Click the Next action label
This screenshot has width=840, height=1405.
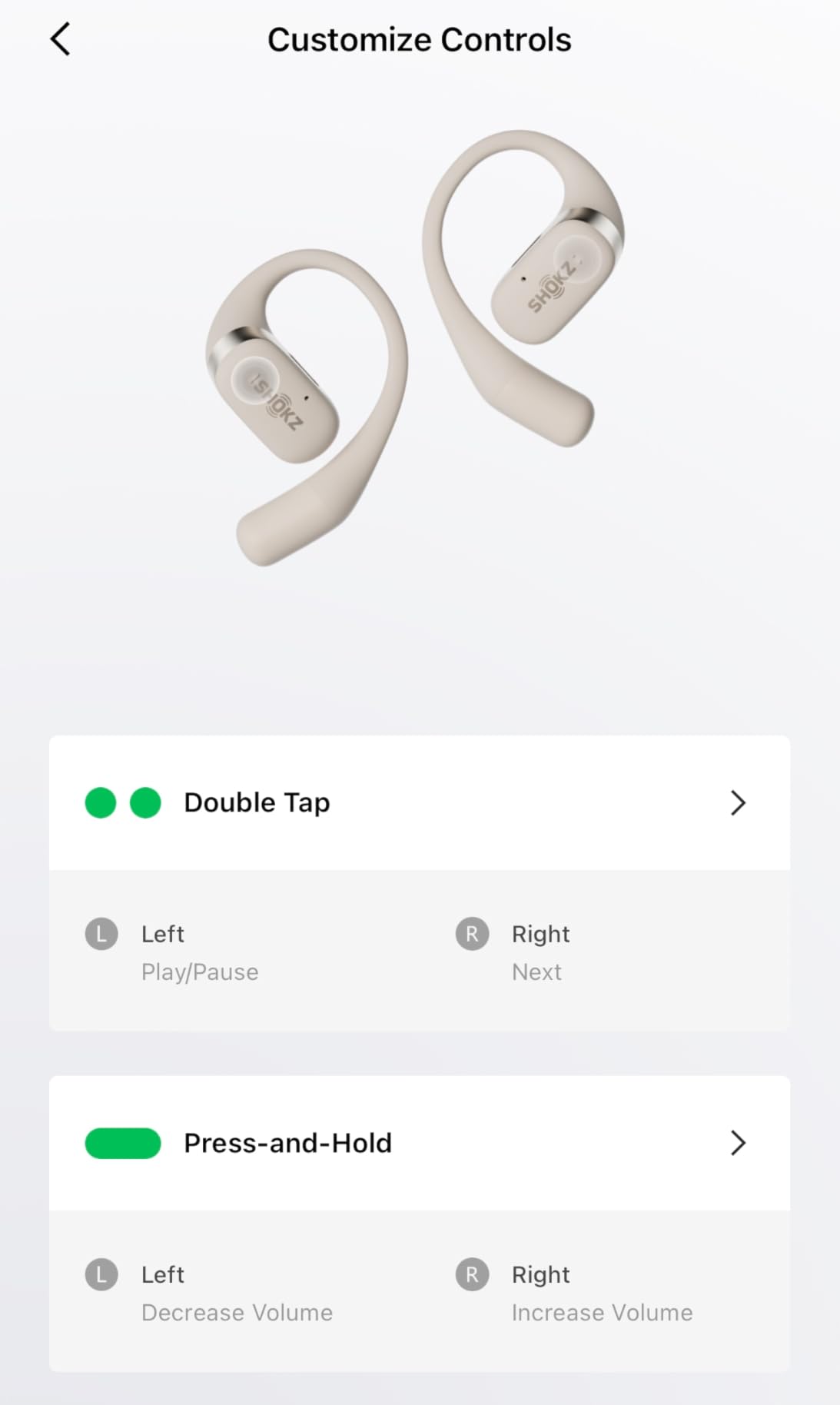point(536,972)
